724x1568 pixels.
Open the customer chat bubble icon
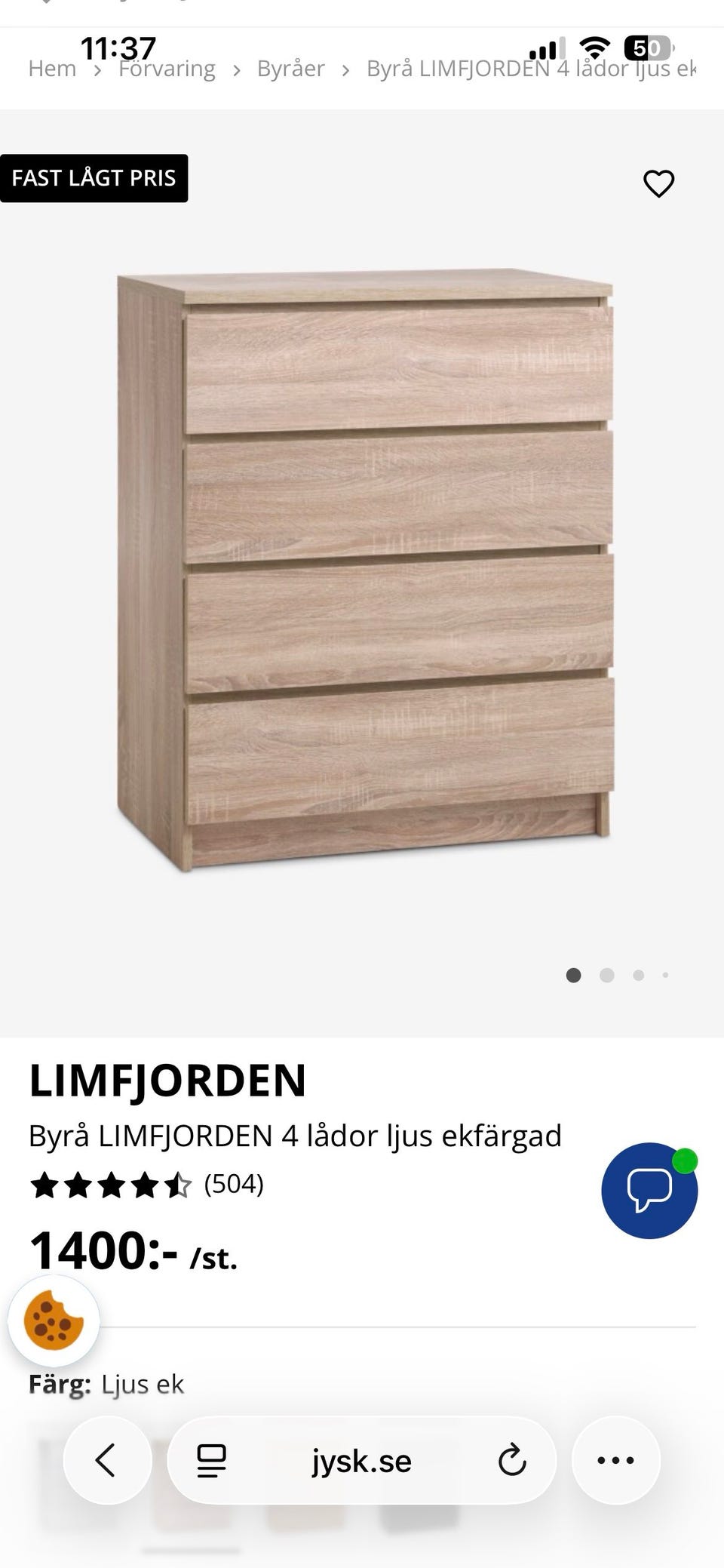coord(650,1191)
